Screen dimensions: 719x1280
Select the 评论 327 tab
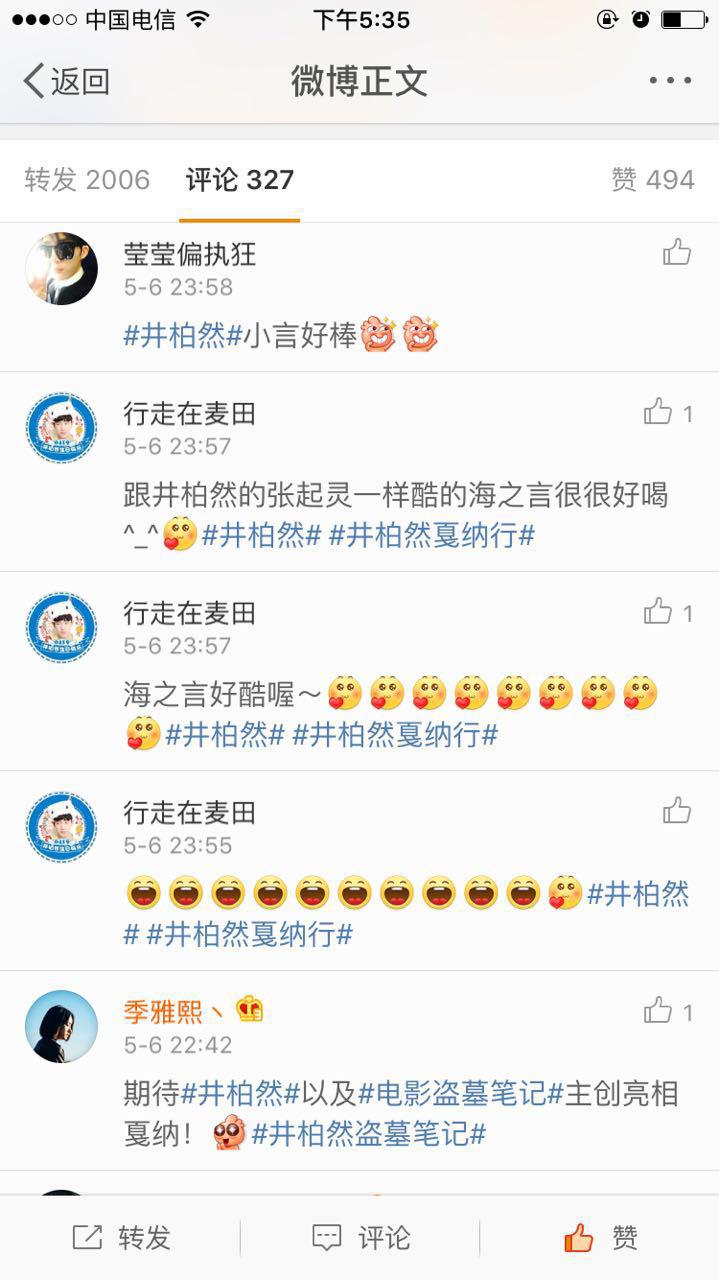click(x=240, y=180)
